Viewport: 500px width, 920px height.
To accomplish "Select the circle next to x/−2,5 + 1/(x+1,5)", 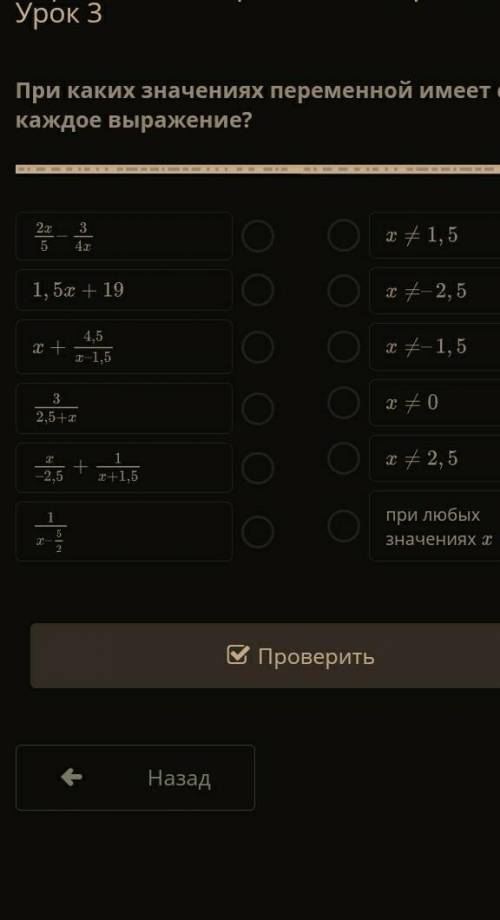I will click(258, 468).
